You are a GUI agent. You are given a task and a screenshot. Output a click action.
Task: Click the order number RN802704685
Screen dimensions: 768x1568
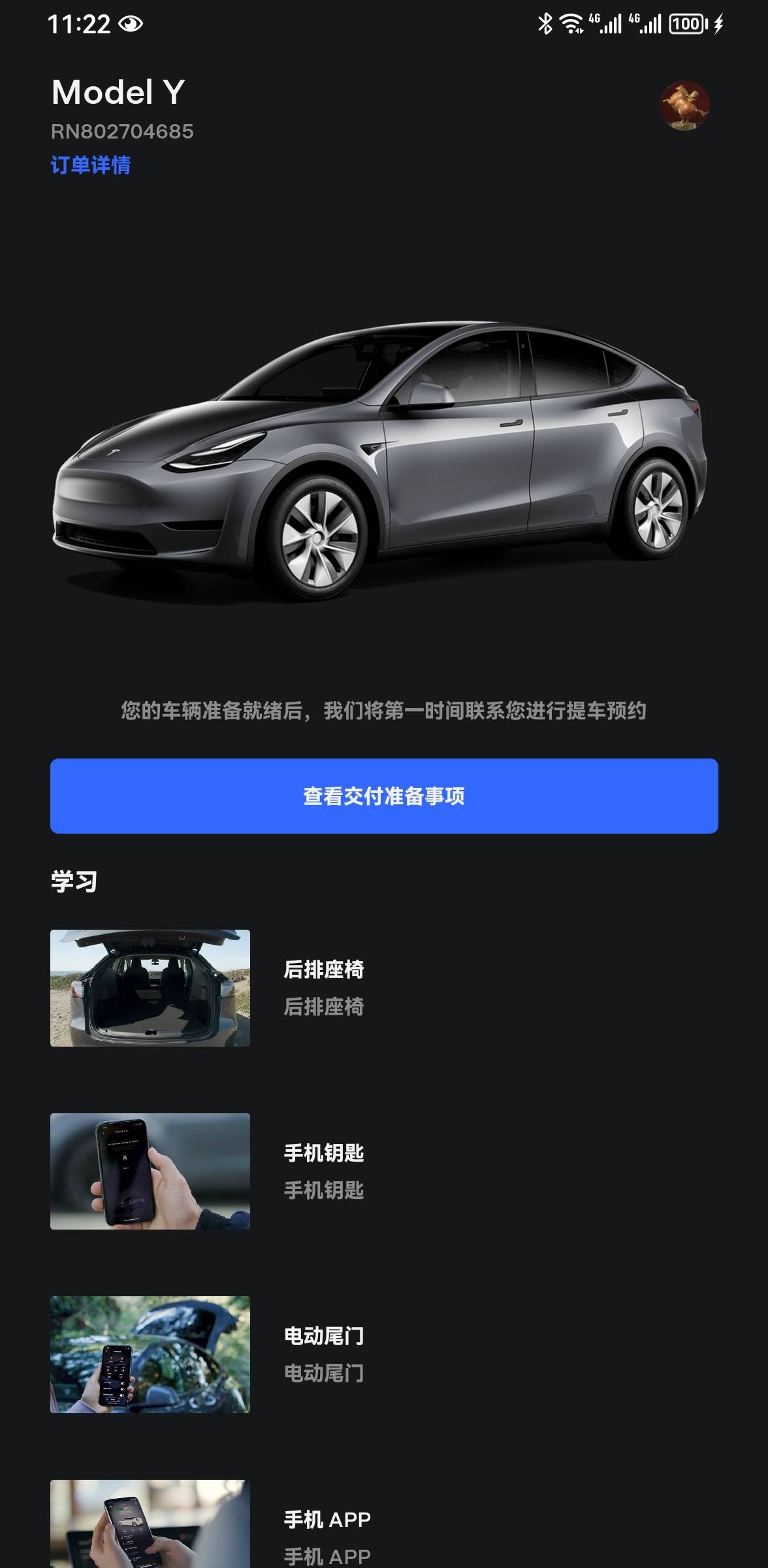[x=123, y=130]
